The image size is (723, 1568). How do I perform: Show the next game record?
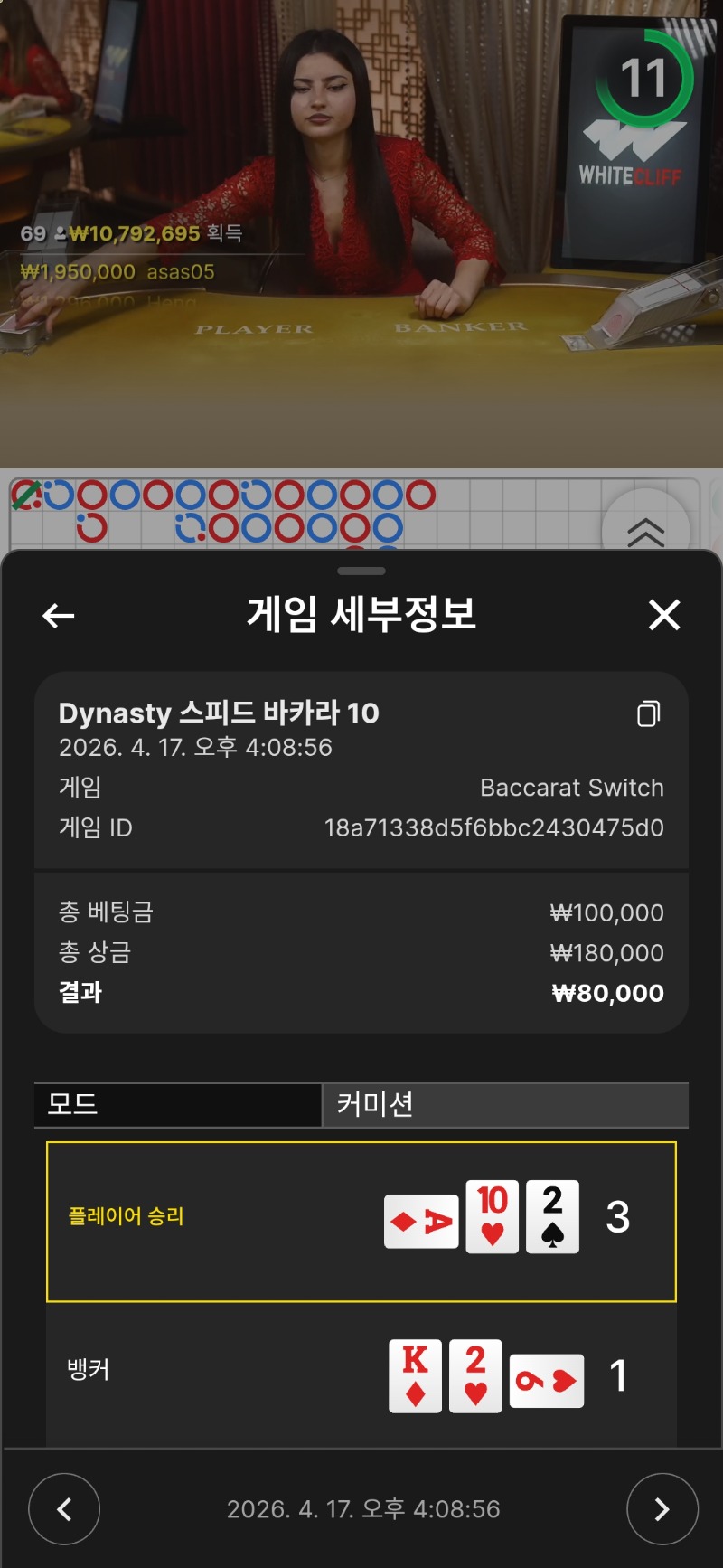pyautogui.click(x=662, y=1509)
